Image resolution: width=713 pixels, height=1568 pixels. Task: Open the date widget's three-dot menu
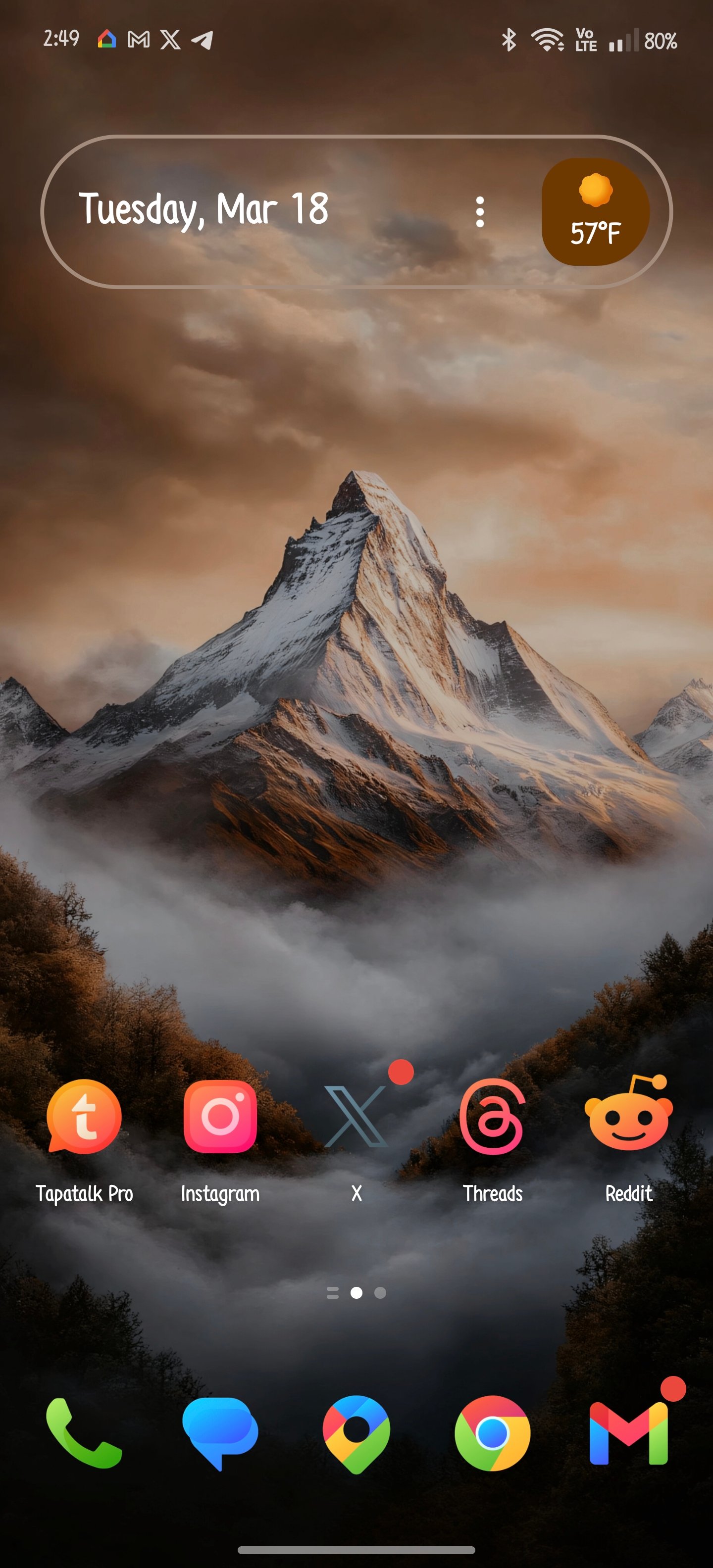click(x=480, y=212)
